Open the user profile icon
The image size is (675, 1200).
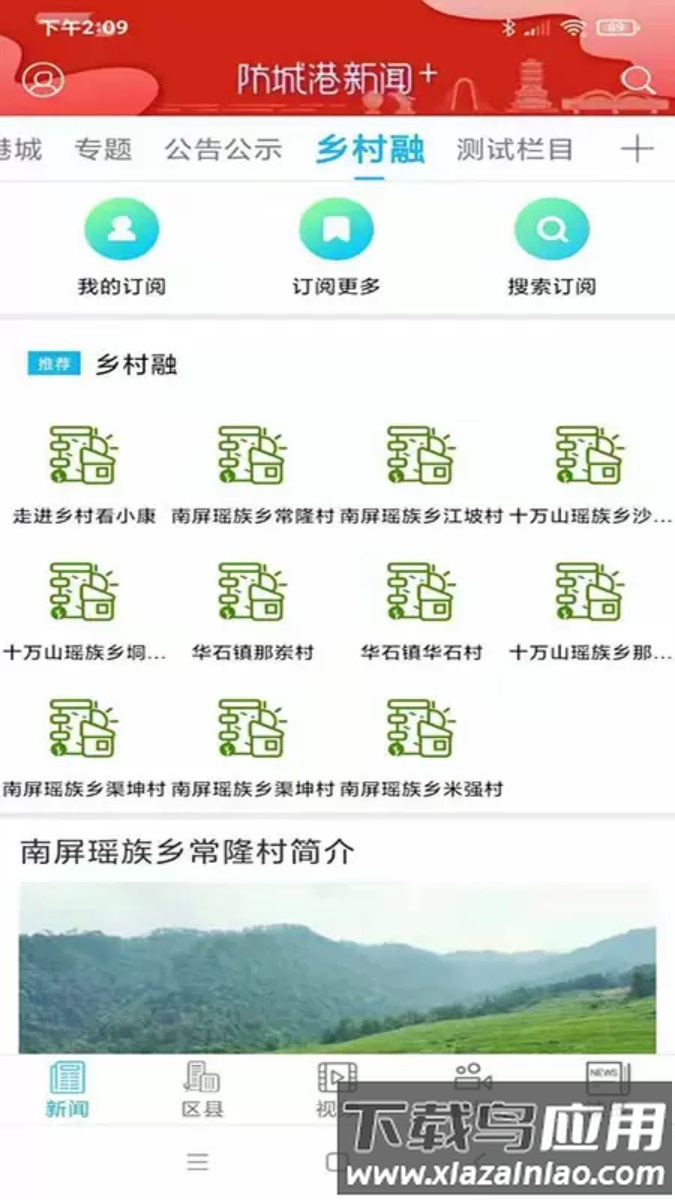pyautogui.click(x=43, y=79)
